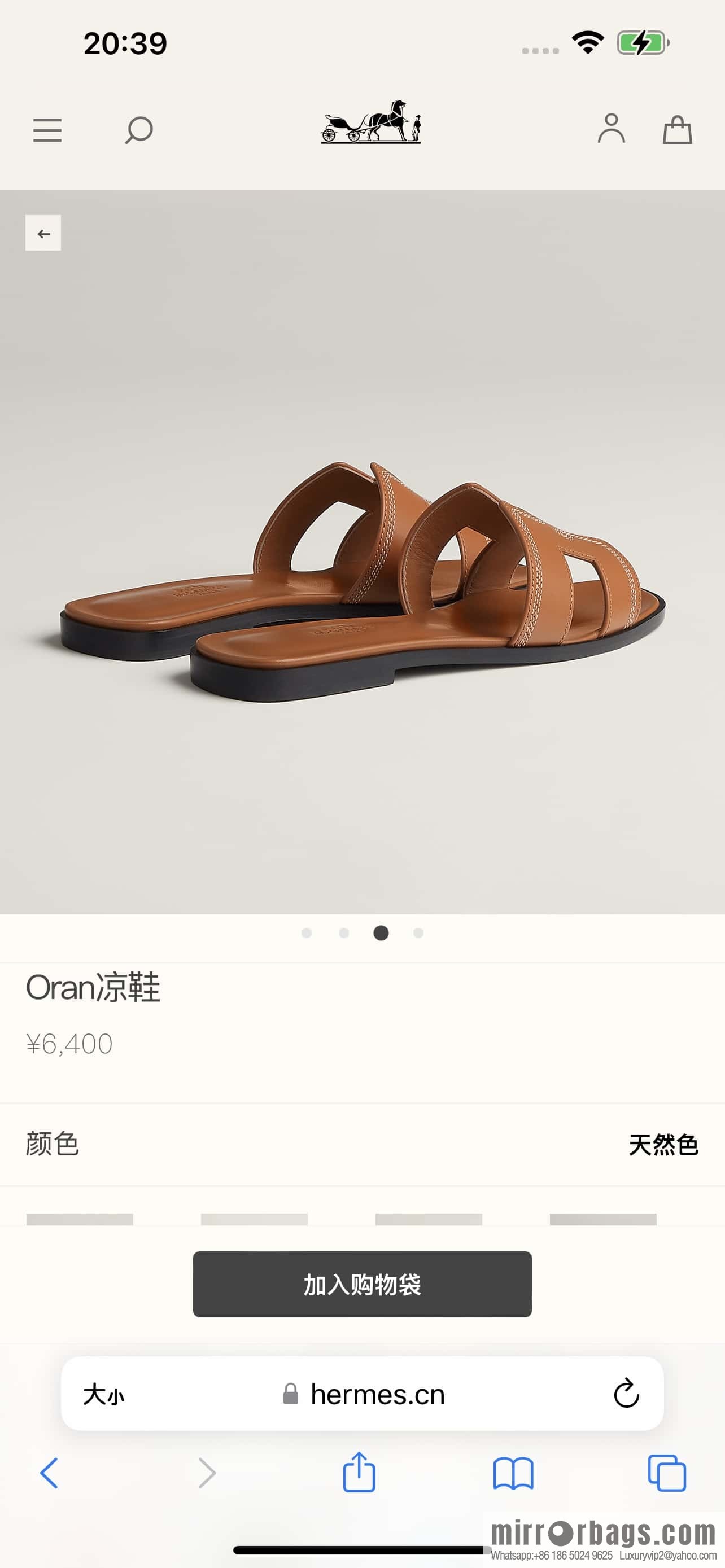Reload the page with refresh icon
This screenshot has height=1568, width=725.
point(626,1395)
